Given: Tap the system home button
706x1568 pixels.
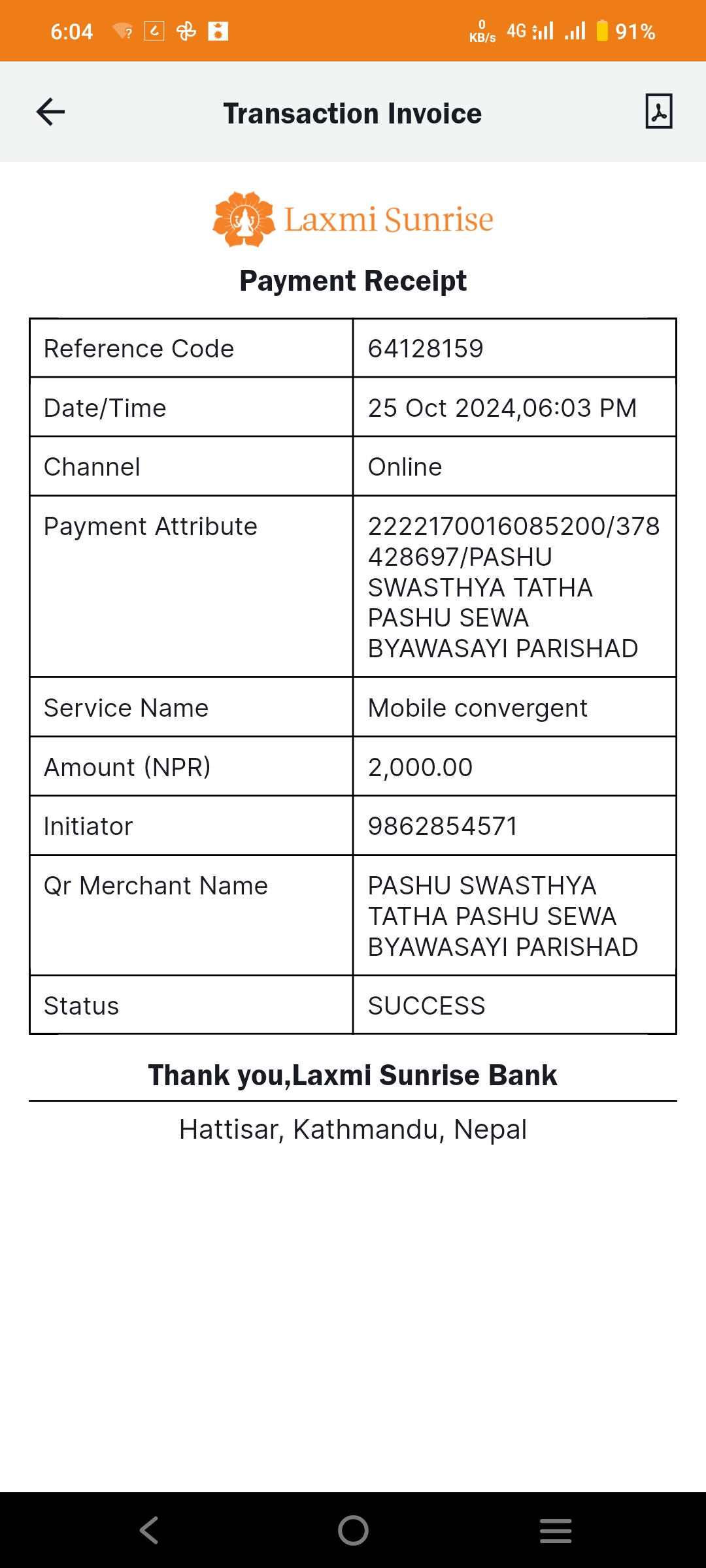Looking at the screenshot, I should click(353, 1530).
